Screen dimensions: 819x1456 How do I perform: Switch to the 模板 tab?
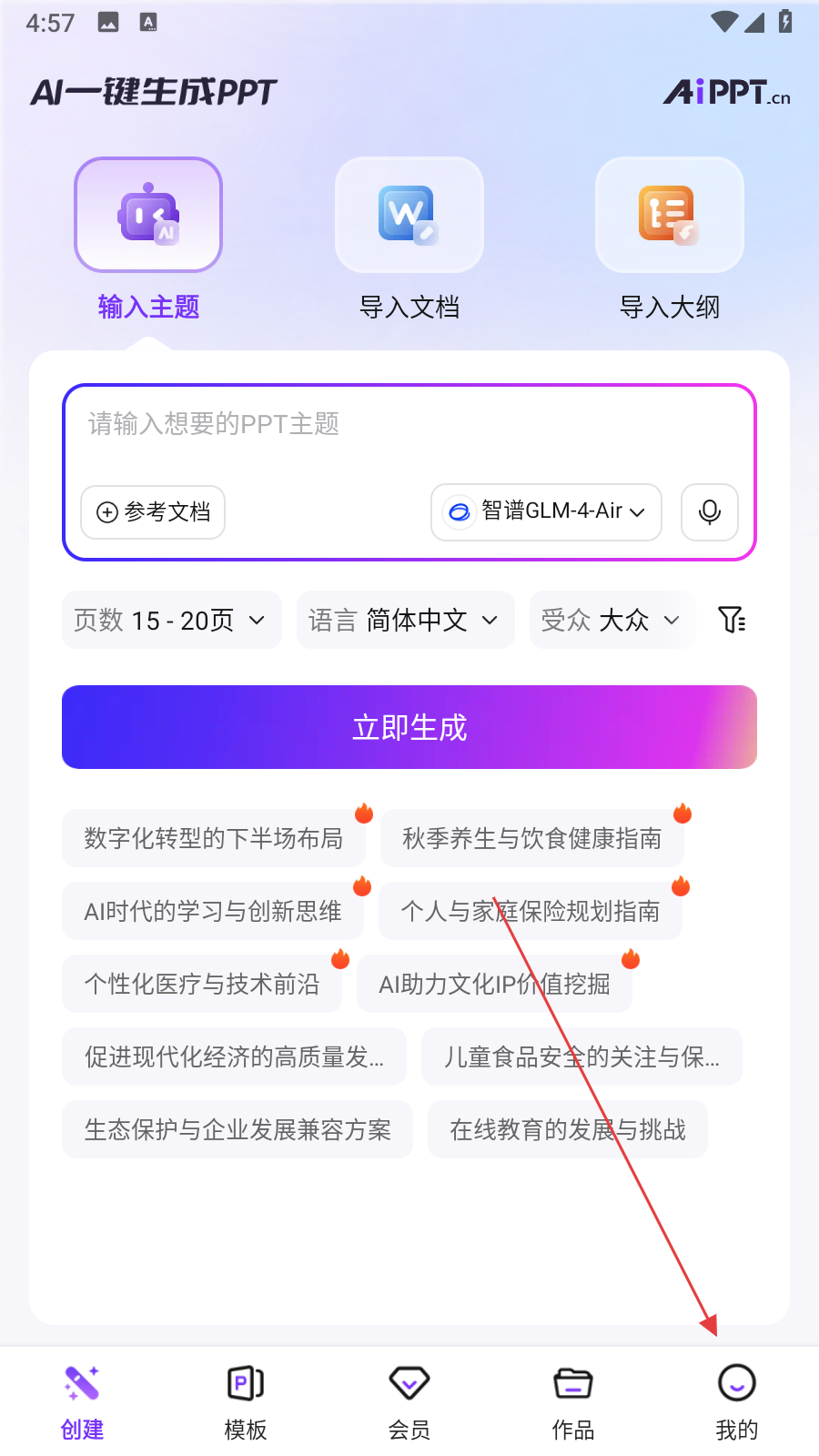tap(246, 1401)
